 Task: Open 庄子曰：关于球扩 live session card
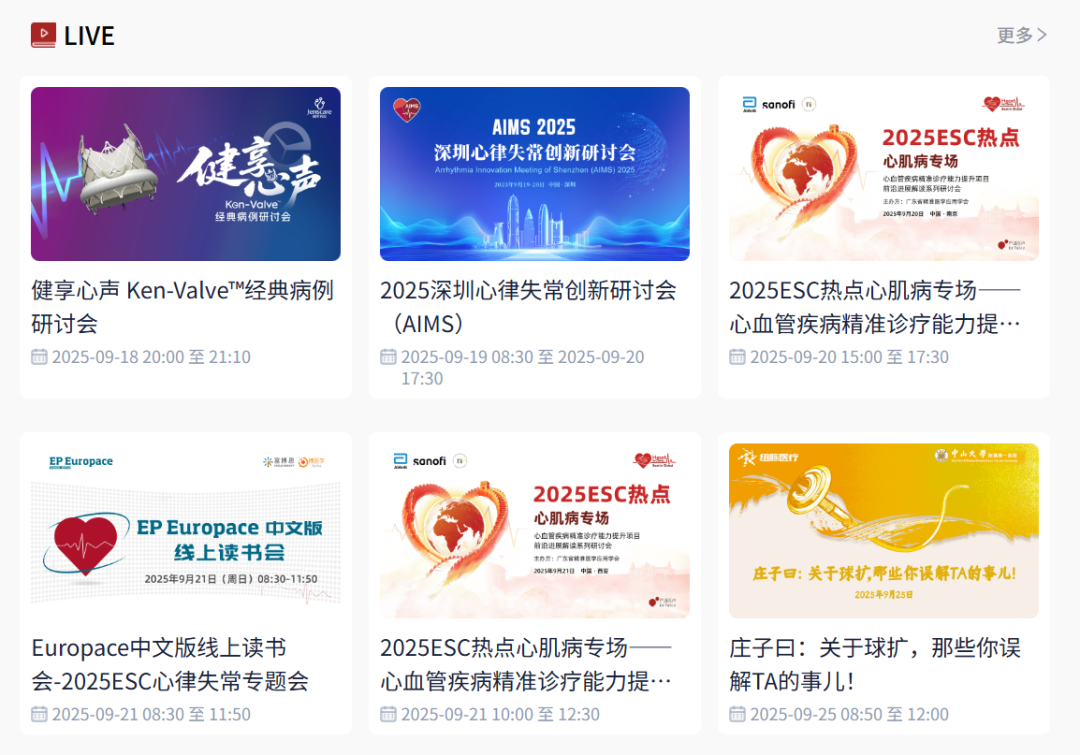883,532
